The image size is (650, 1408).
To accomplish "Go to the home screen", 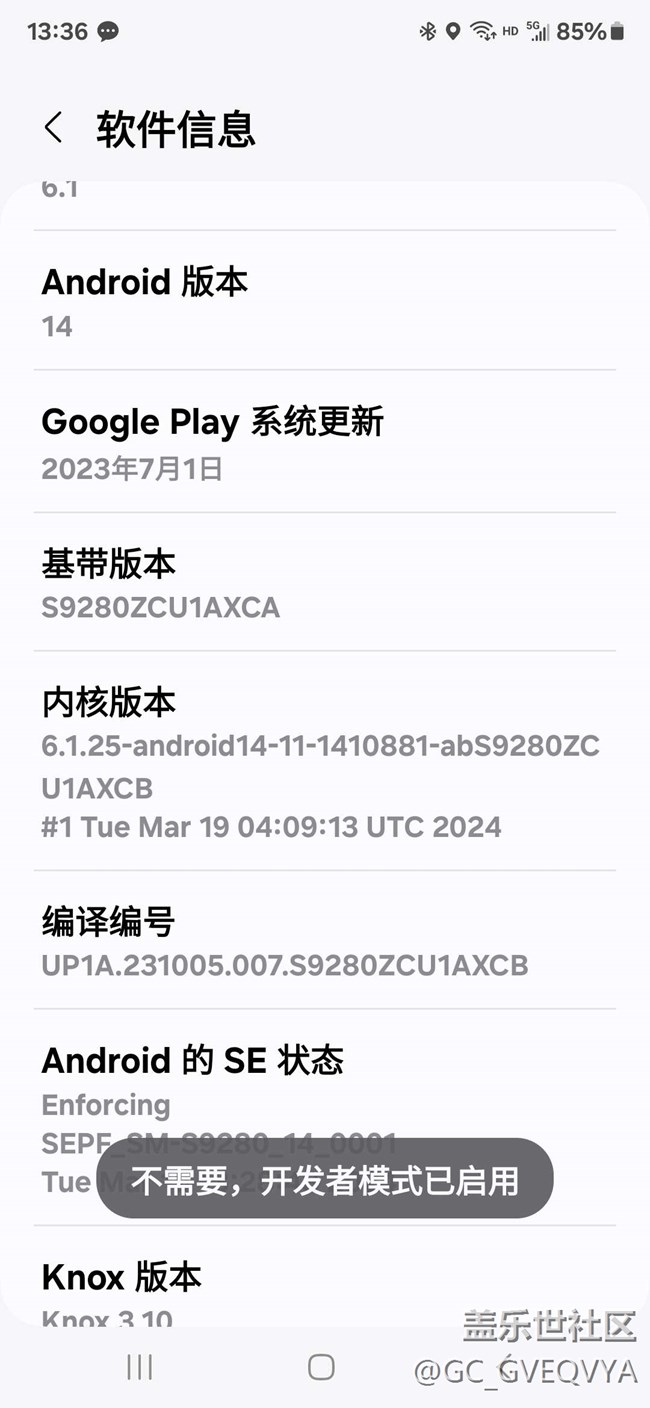I will point(321,1367).
